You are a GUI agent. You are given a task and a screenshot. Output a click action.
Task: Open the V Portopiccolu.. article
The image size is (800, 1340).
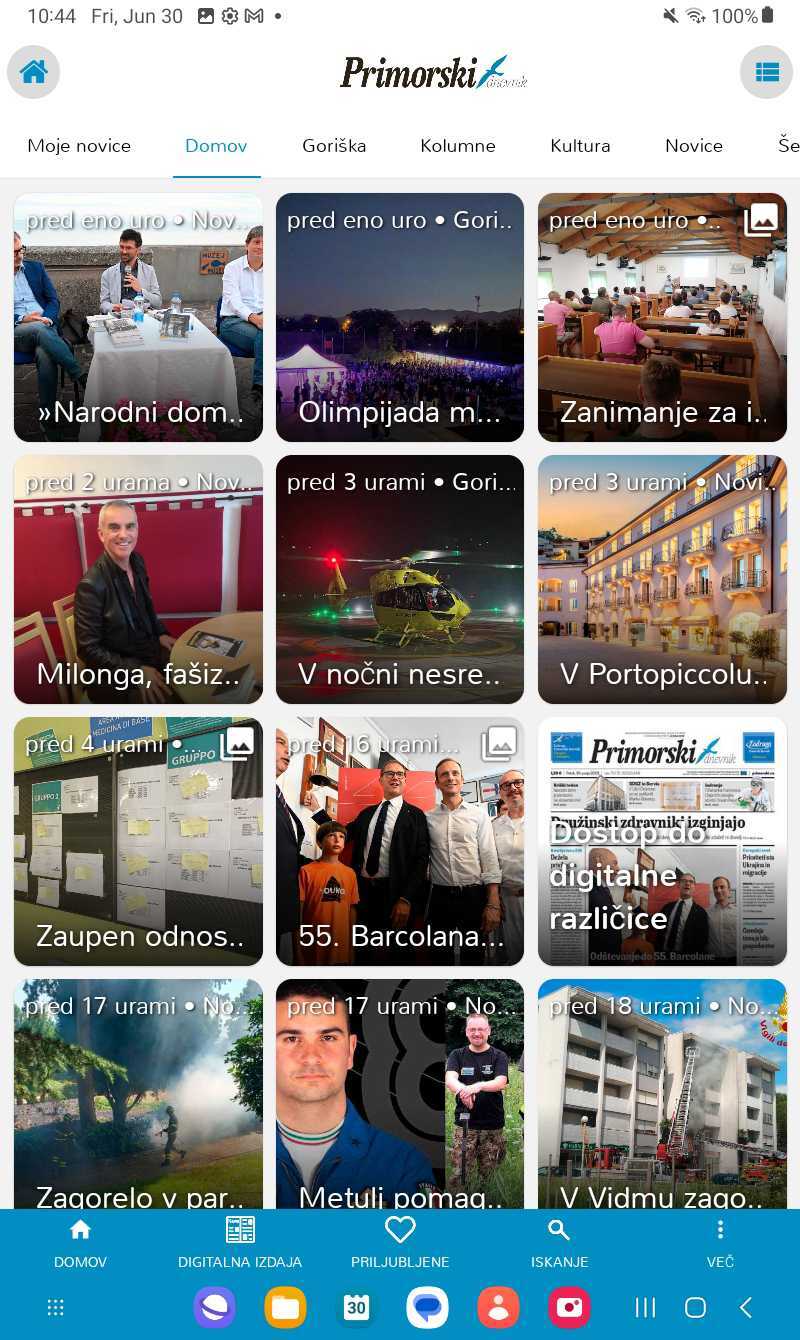pyautogui.click(x=662, y=580)
